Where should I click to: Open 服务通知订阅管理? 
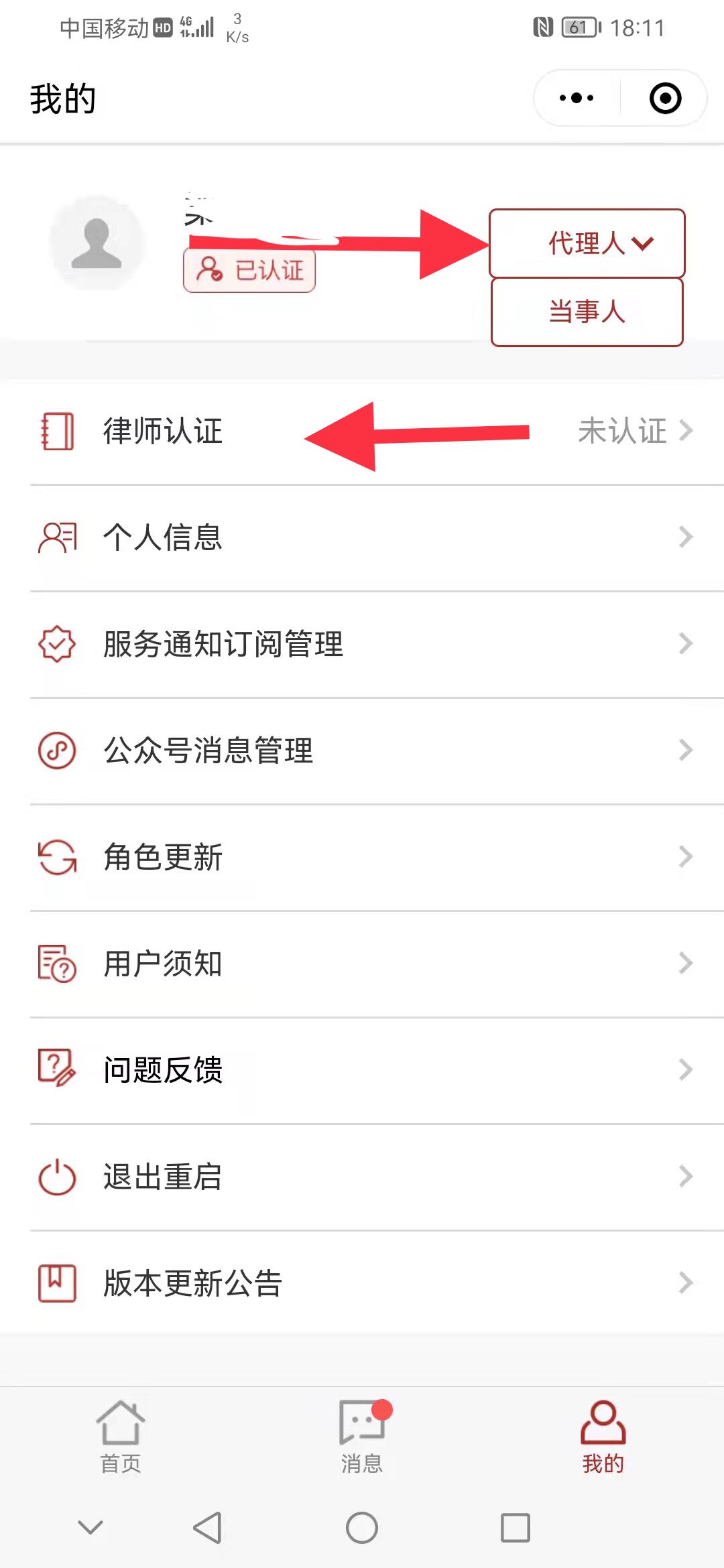[x=362, y=644]
